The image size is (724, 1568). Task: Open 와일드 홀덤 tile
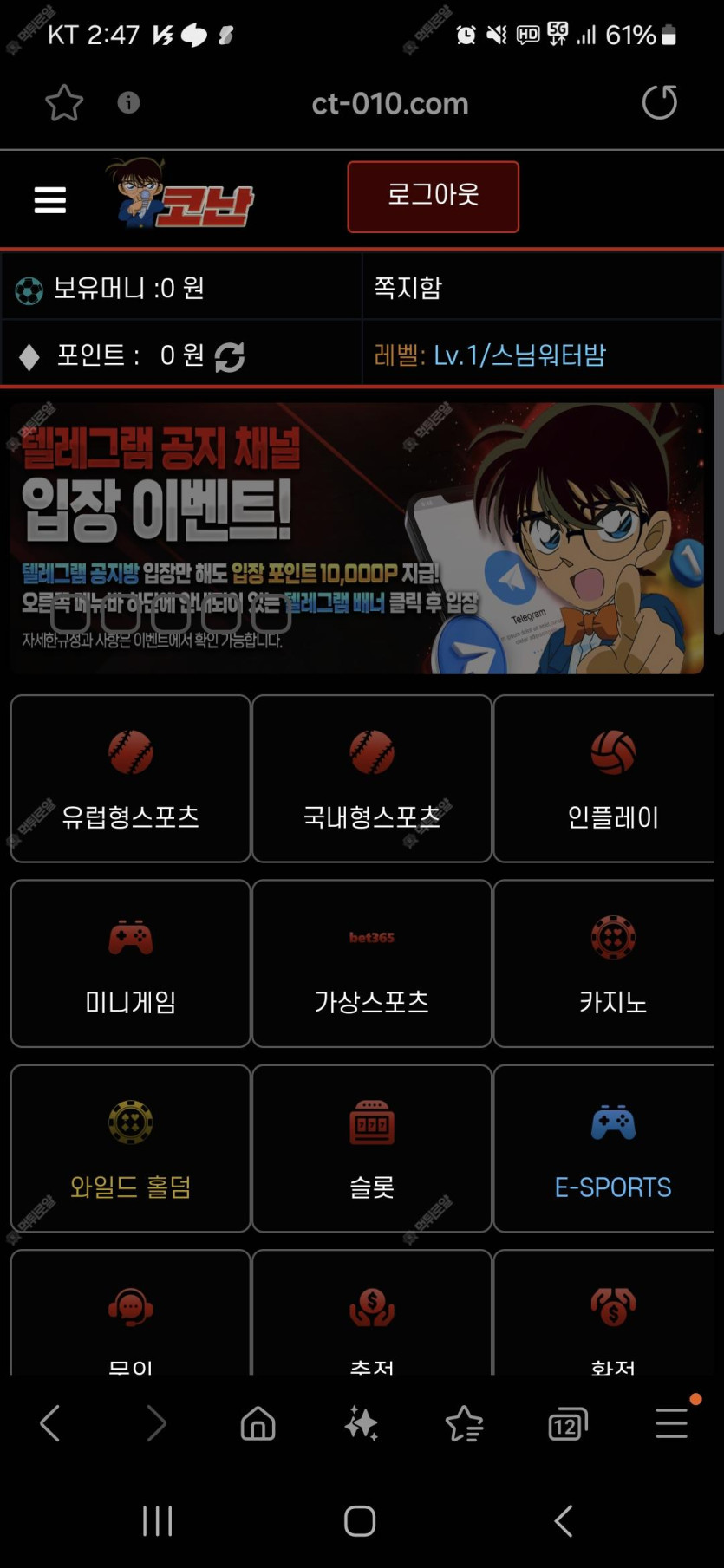tap(130, 1148)
